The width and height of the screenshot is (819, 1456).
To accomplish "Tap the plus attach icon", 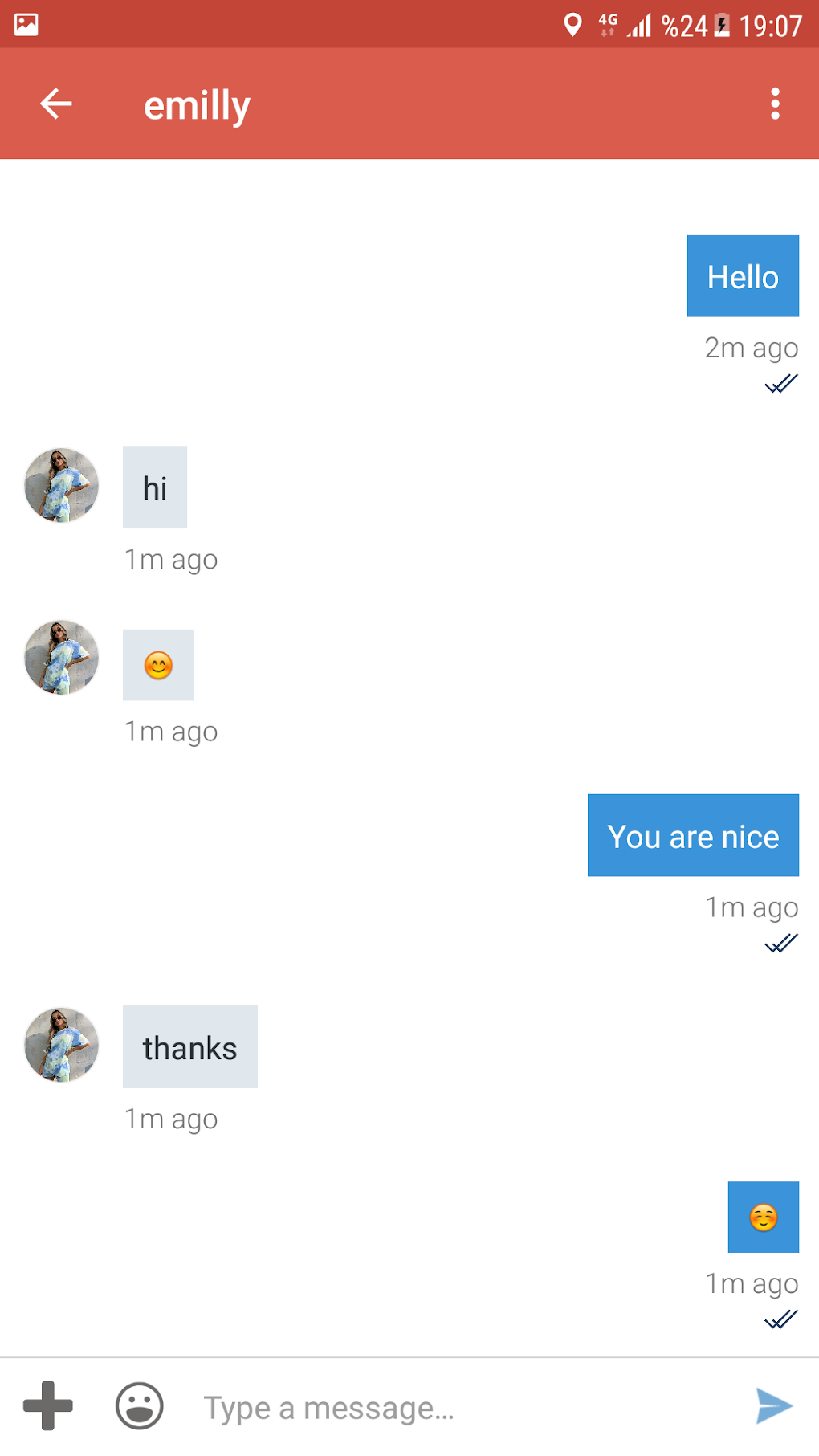I will click(x=48, y=1405).
